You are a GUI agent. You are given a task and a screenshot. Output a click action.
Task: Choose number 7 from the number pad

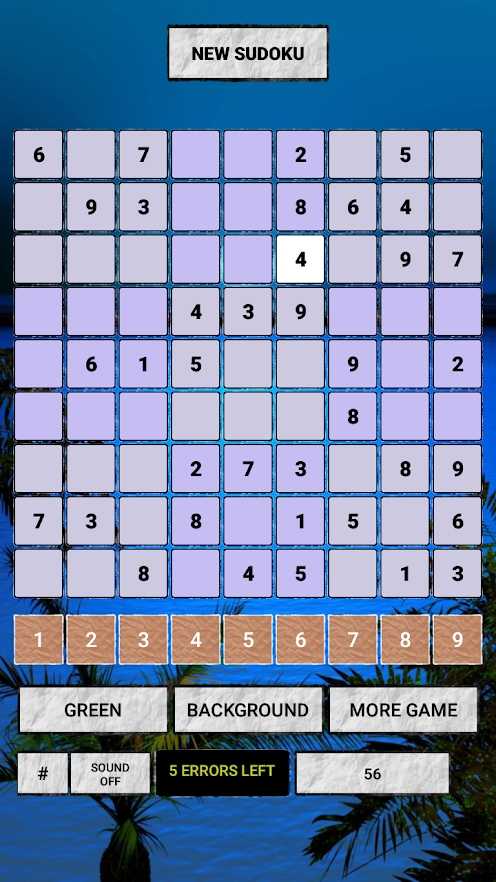point(353,640)
